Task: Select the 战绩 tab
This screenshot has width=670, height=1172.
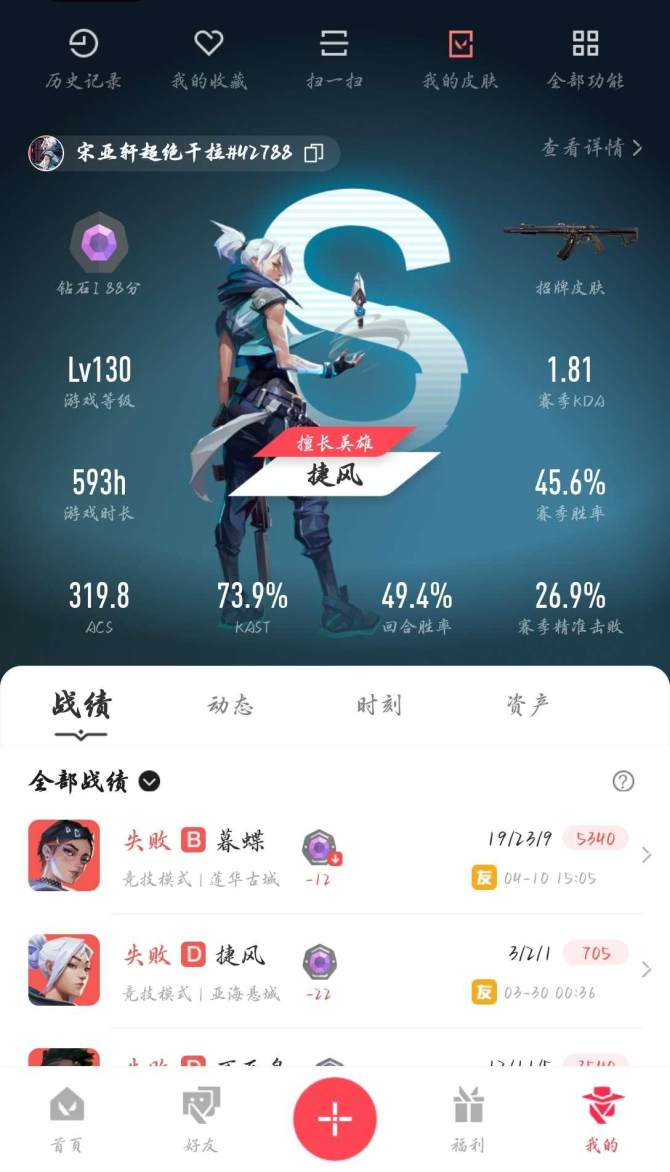Action: pos(81,705)
